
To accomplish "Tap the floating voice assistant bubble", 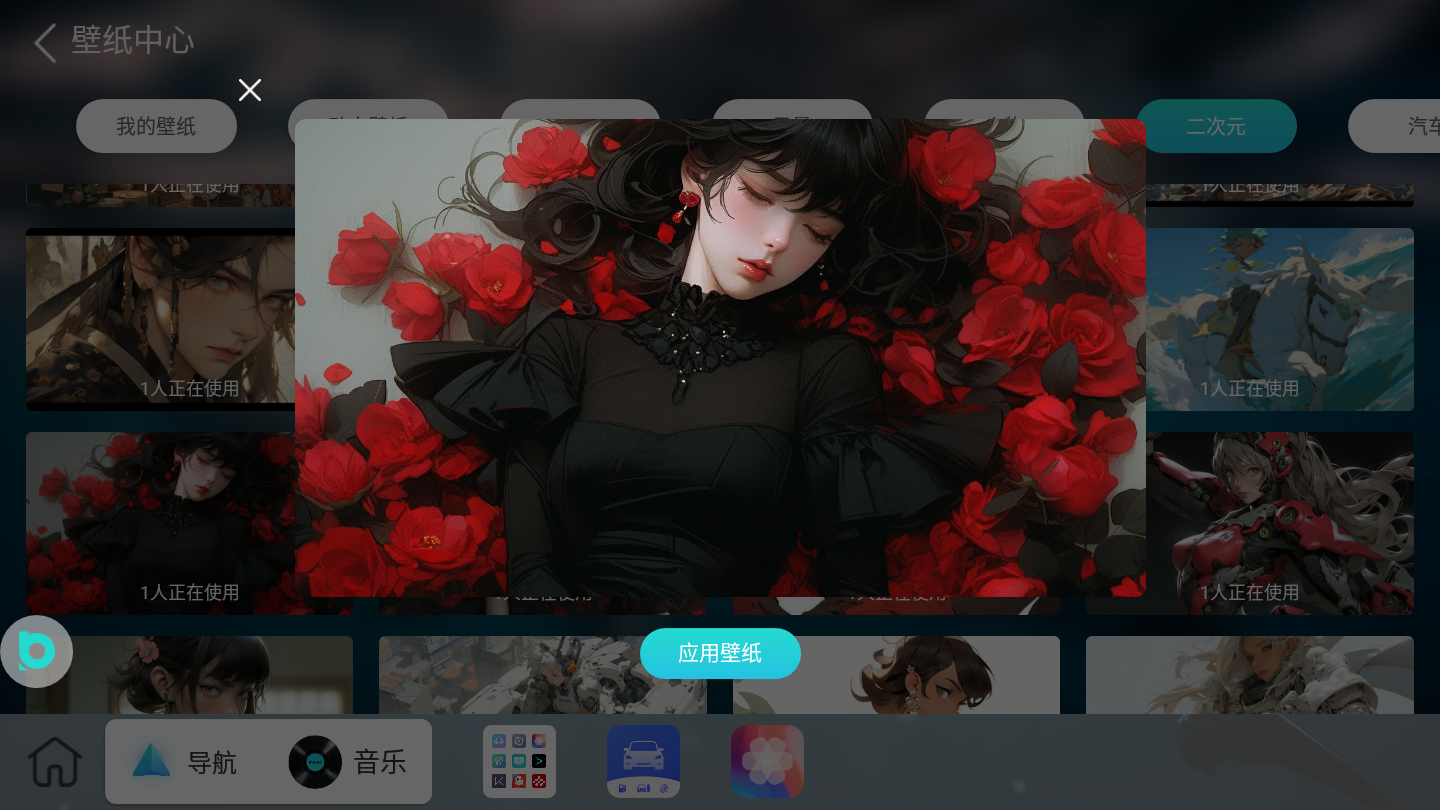I will 36,652.
